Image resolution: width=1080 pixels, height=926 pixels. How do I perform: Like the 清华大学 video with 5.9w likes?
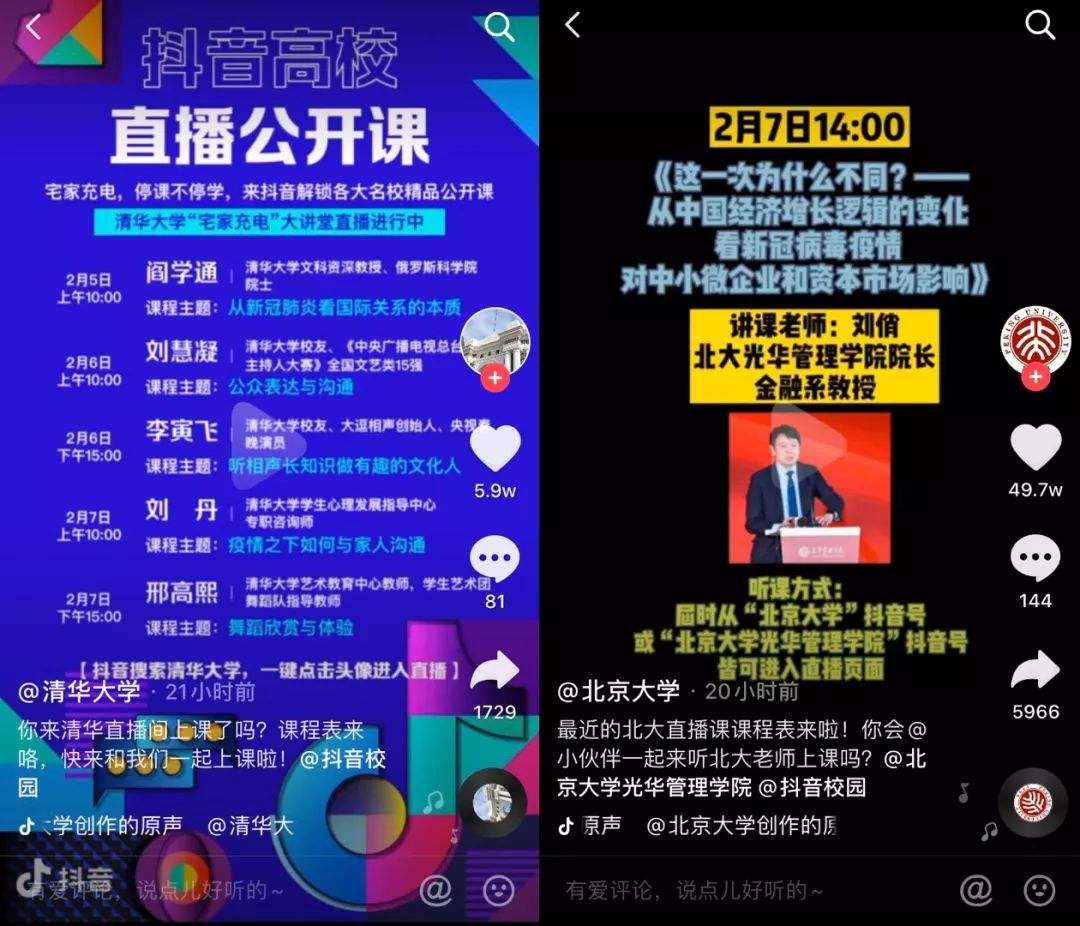(496, 448)
